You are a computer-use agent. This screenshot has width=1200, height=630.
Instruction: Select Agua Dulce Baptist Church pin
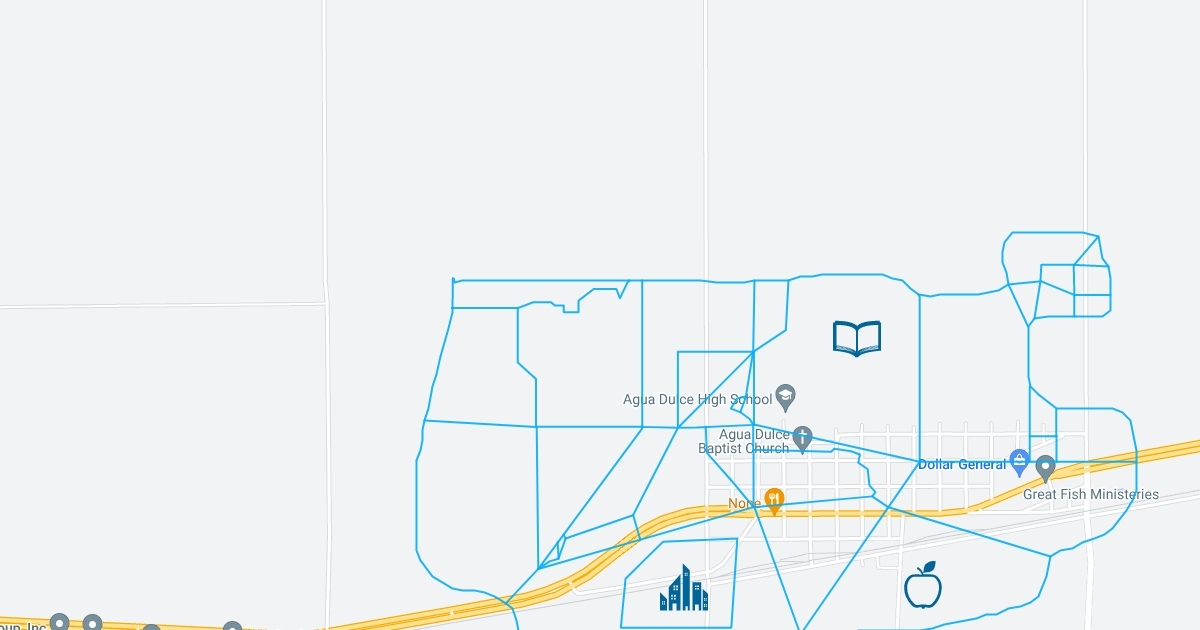(802, 438)
